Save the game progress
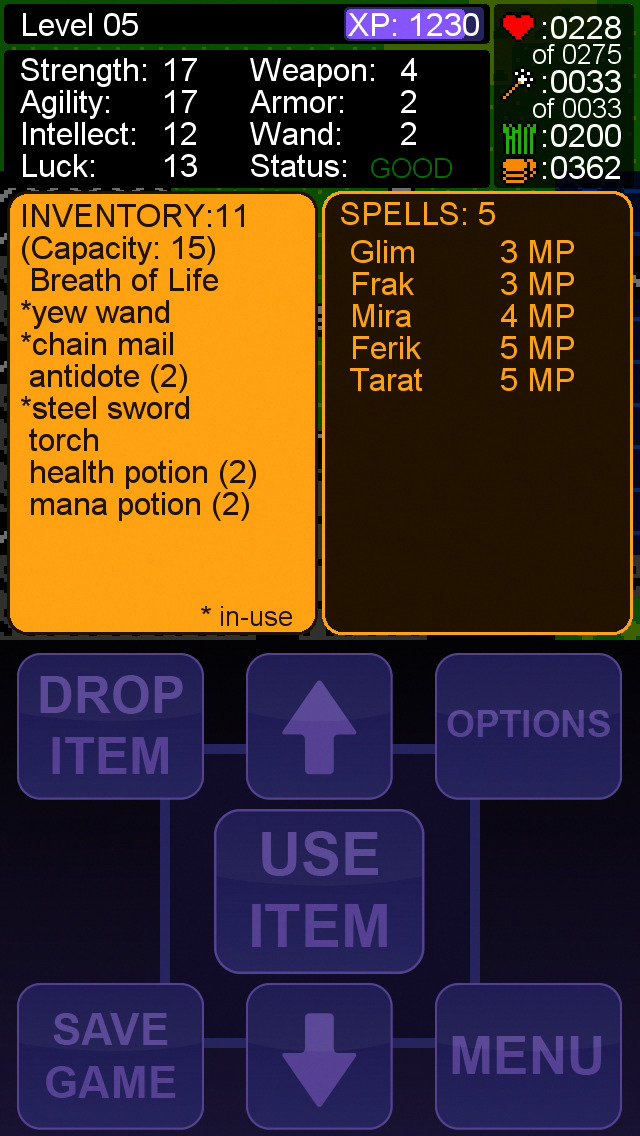Screen dimensions: 640x1136 [110, 1056]
